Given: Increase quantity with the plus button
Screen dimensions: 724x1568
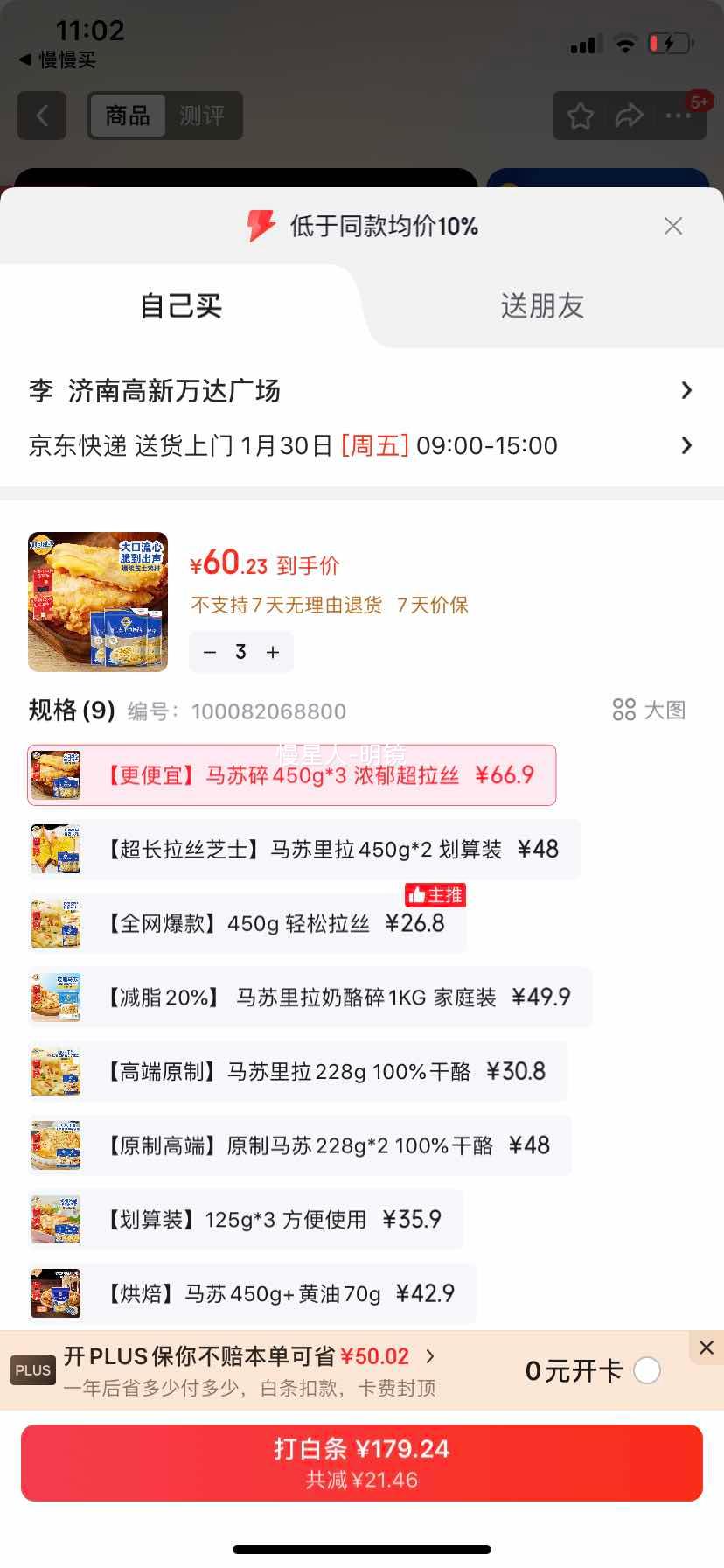Looking at the screenshot, I should [x=273, y=652].
